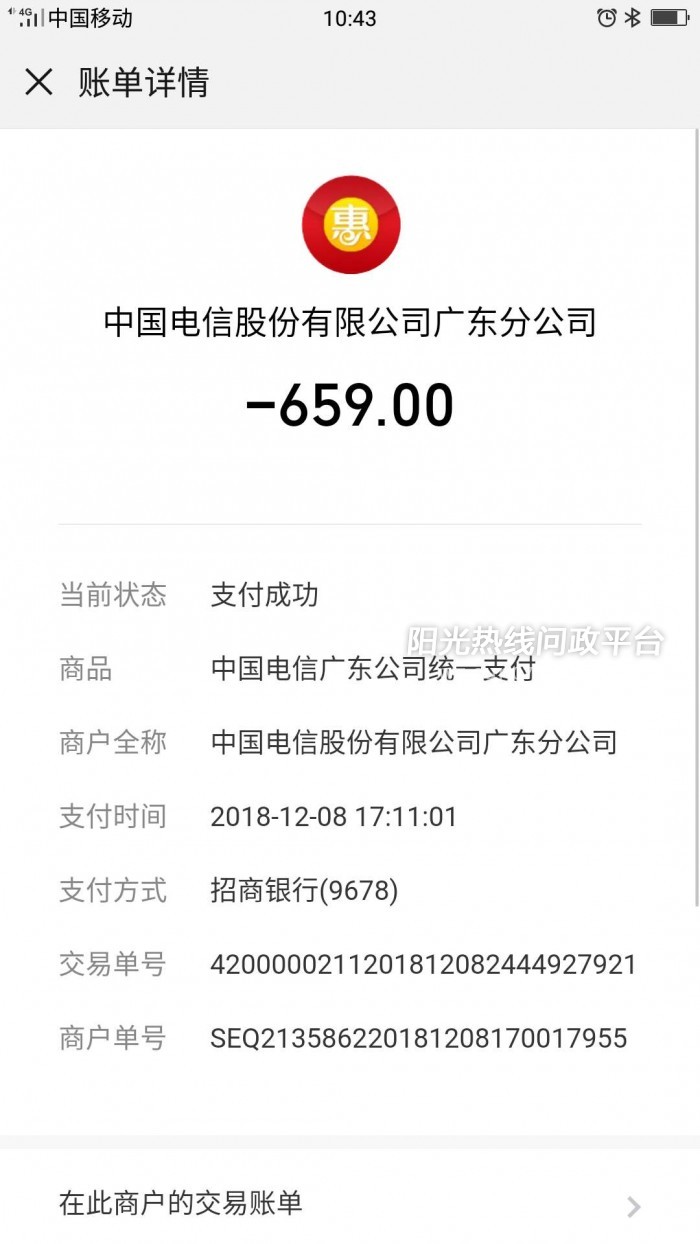This screenshot has height=1244, width=700.
Task: Open 在此商户的交易账单 row
Action: click(x=350, y=1204)
